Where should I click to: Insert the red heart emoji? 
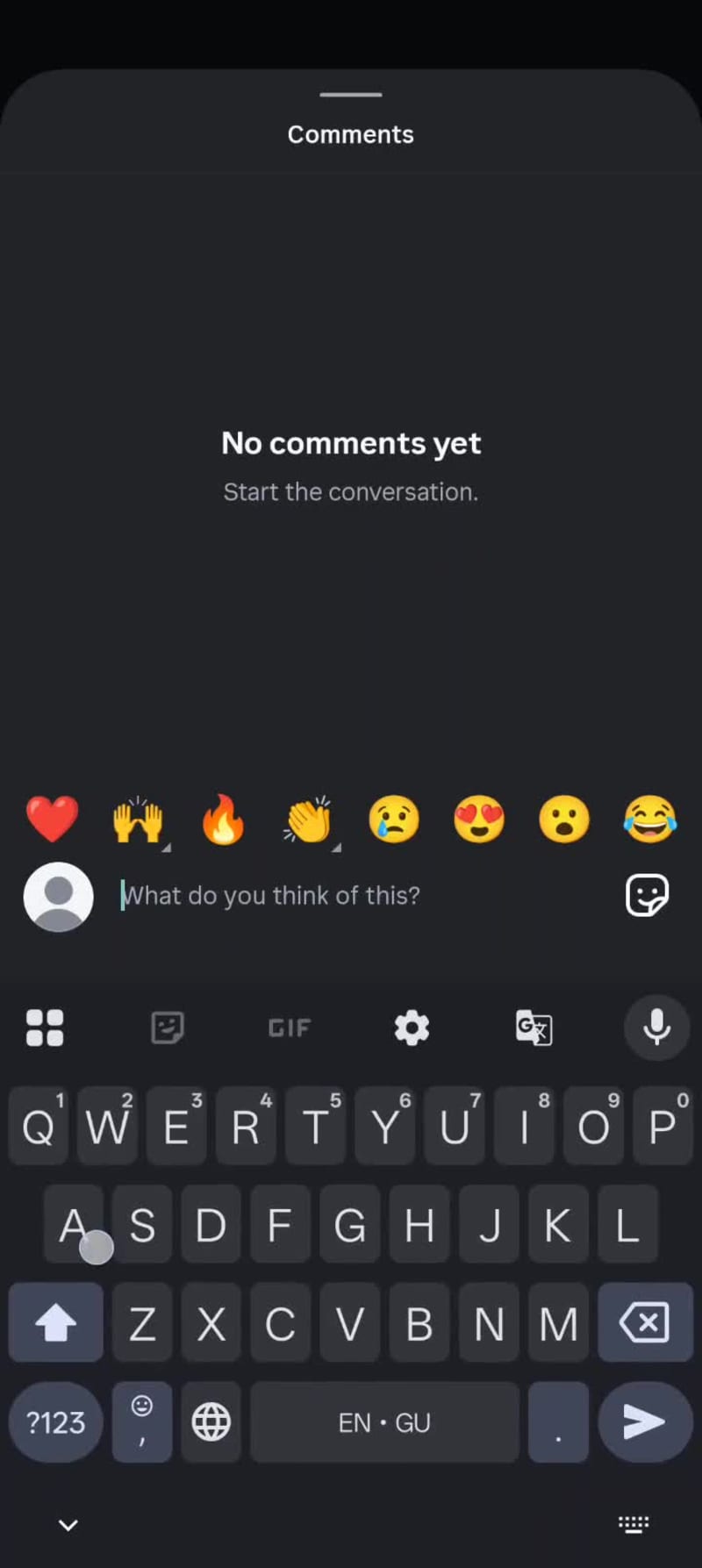click(52, 819)
